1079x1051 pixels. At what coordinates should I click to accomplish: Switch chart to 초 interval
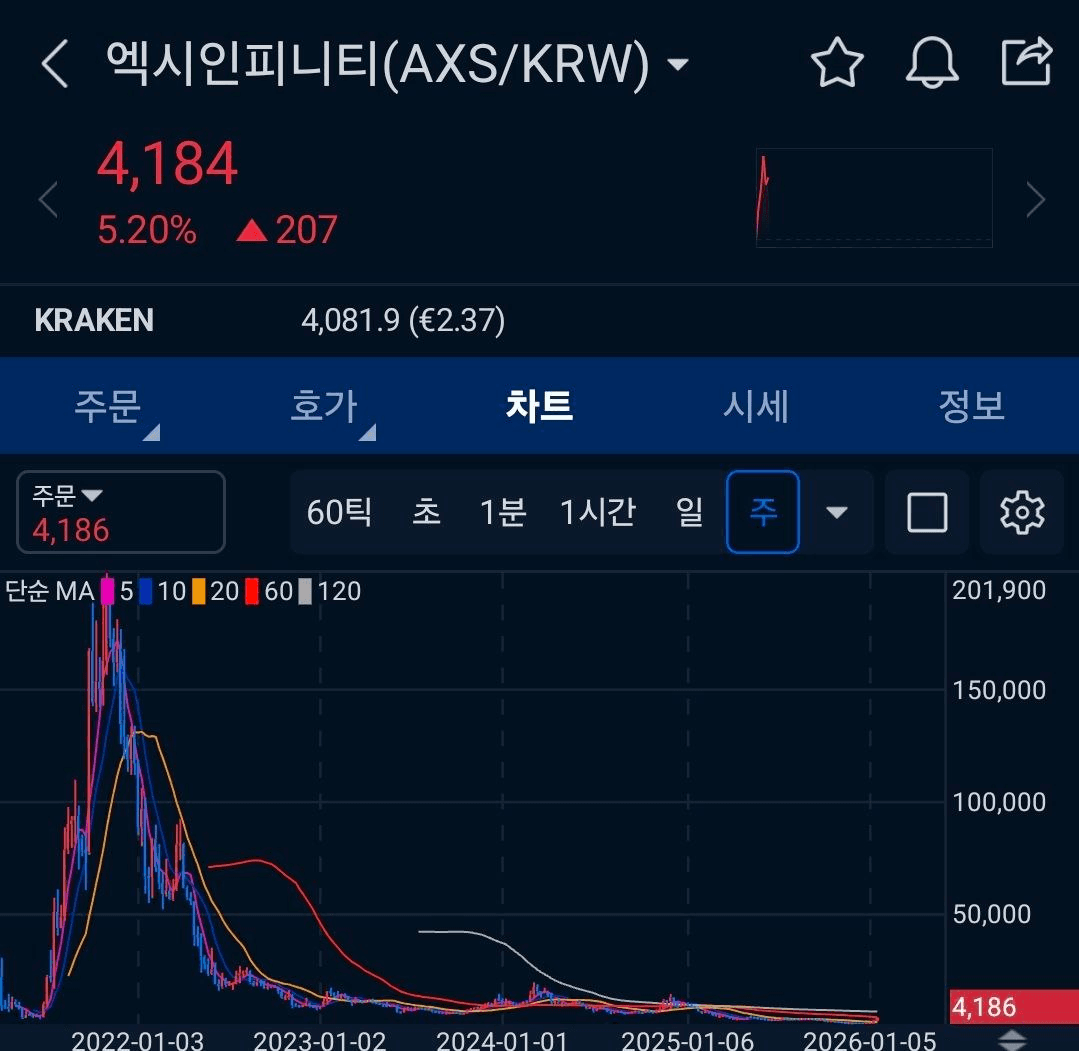pos(426,512)
